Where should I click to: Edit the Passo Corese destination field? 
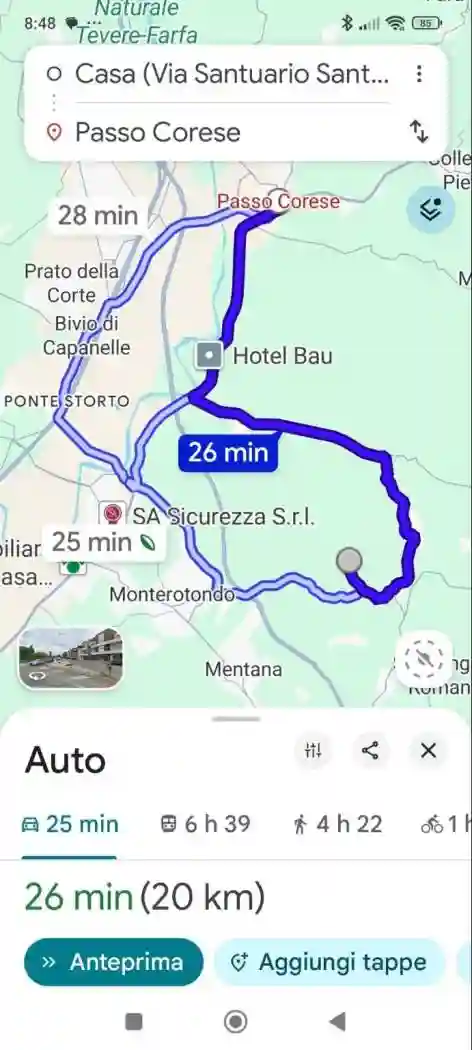(x=231, y=132)
